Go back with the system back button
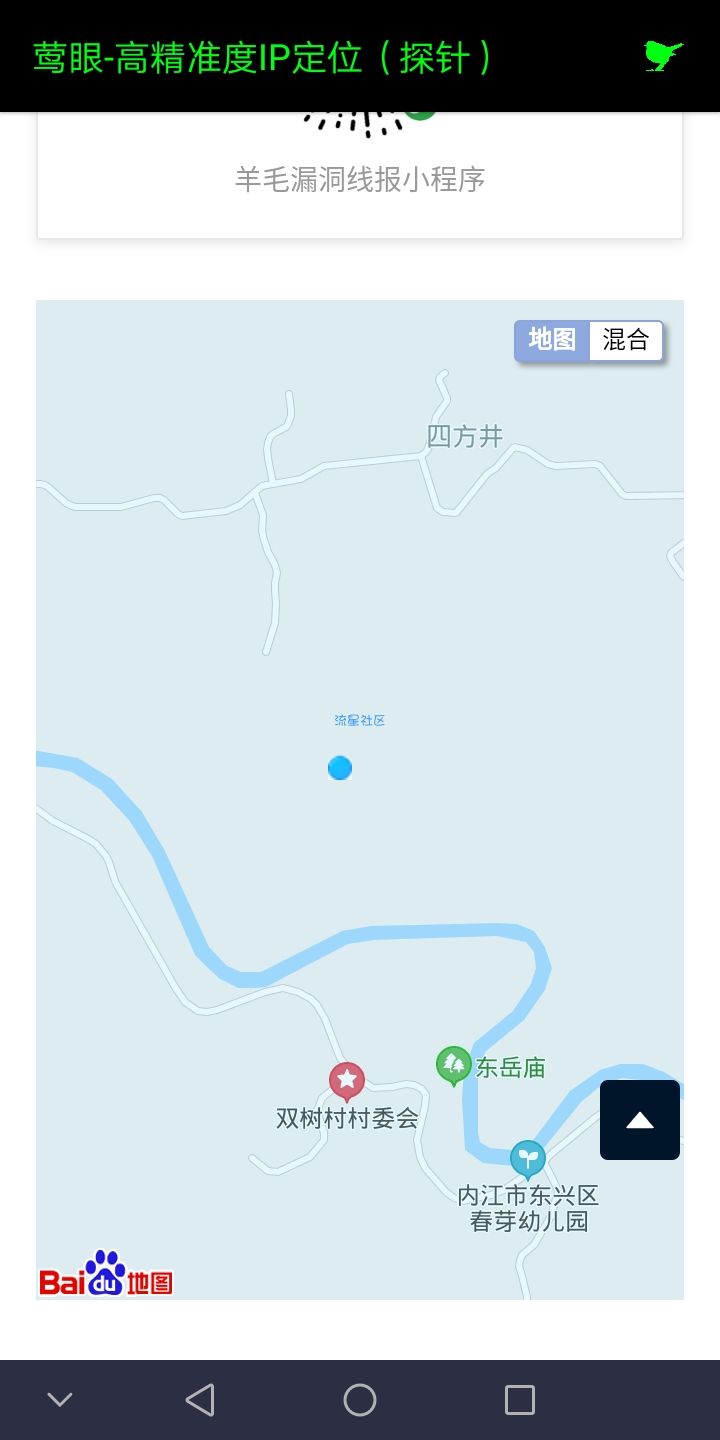Viewport: 720px width, 1440px height. pyautogui.click(x=200, y=1400)
